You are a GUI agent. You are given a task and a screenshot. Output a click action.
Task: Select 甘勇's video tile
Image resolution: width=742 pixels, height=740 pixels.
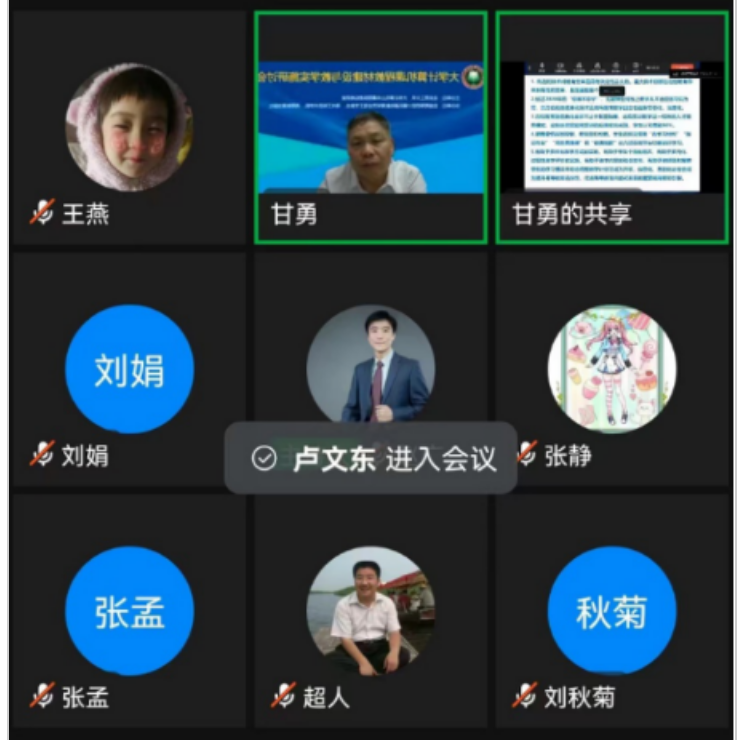click(370, 127)
